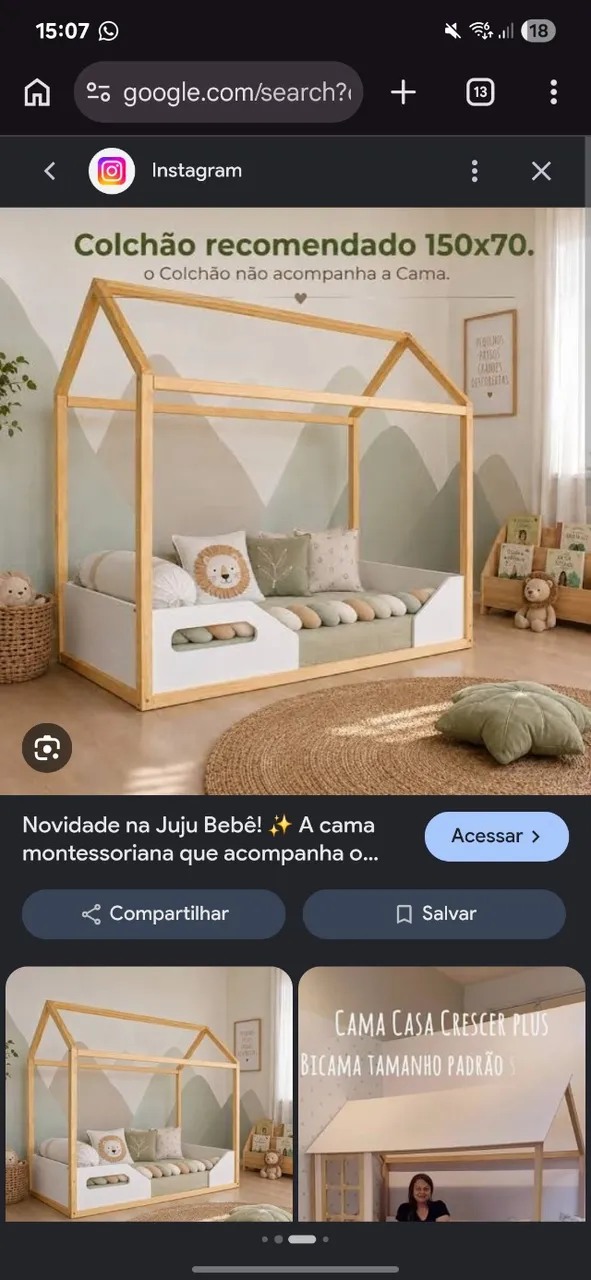Go back from the image viewer
Screen dimensions: 591x1280
click(x=49, y=171)
